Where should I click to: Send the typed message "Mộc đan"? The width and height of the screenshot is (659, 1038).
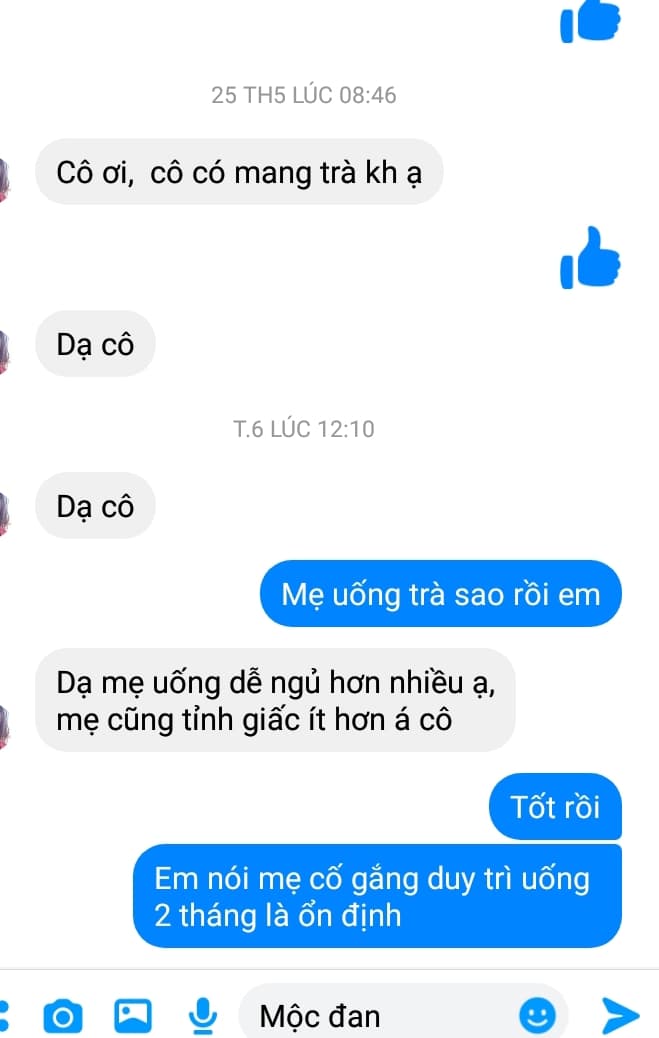point(621,1016)
